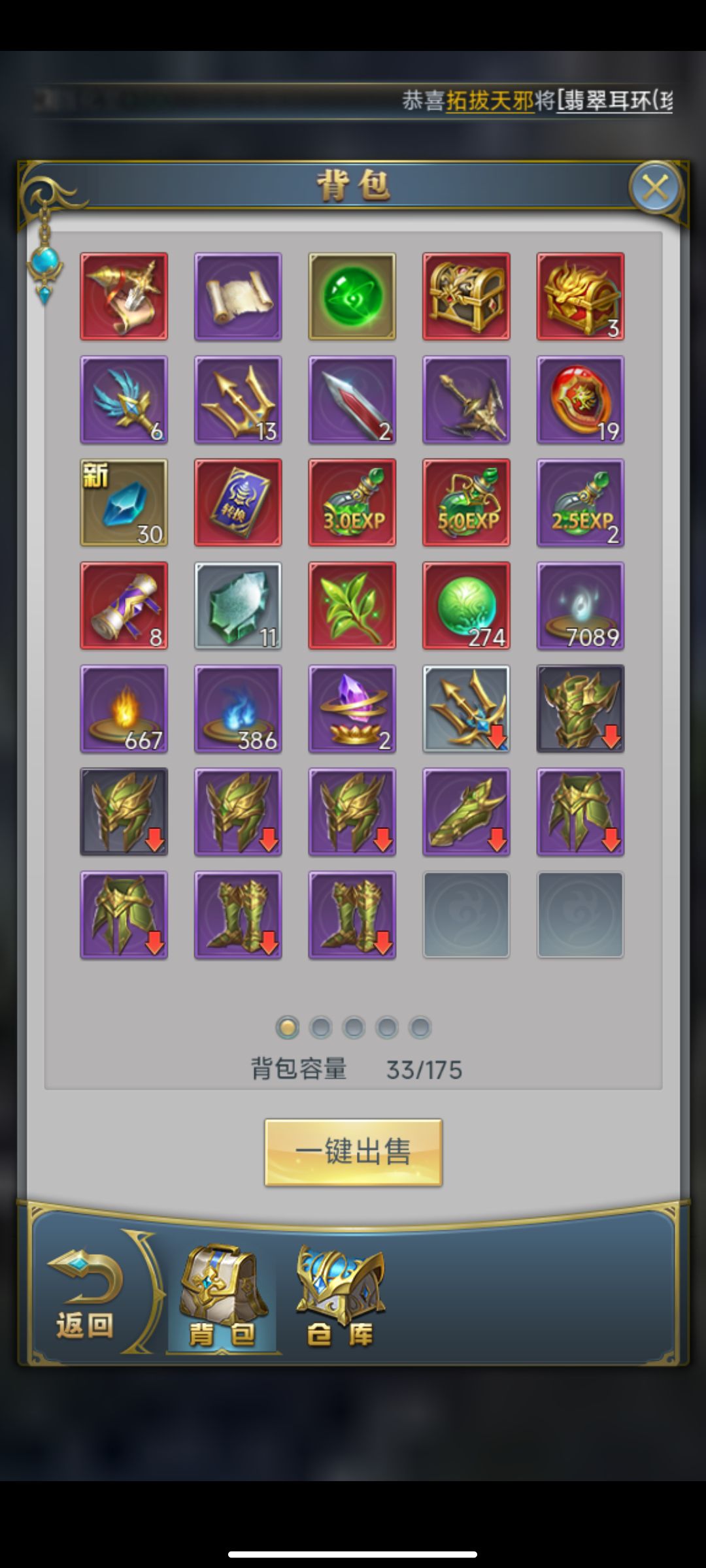Tap the 一键出售 sell-all button
706x1568 pixels.
[353, 1152]
